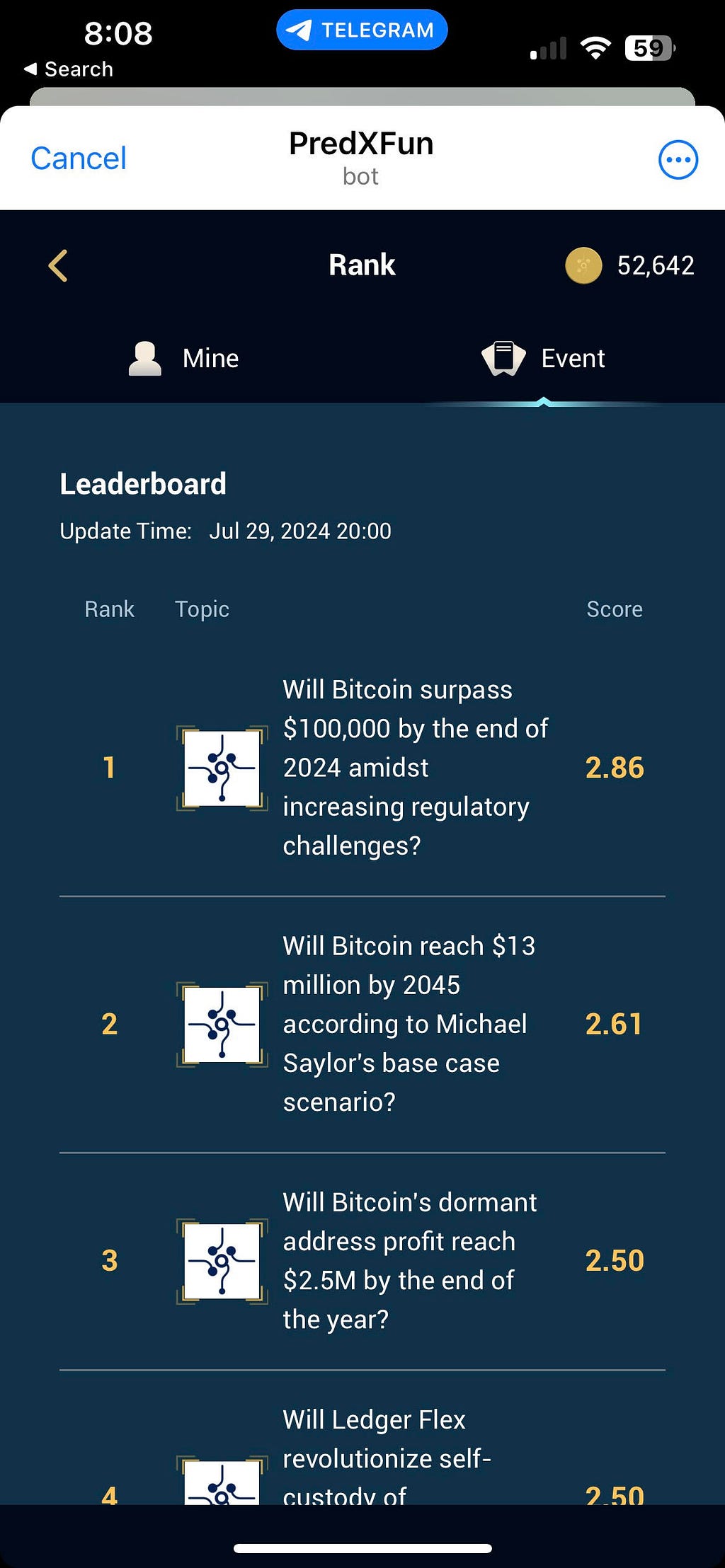Cancel and close the PredXFun bot
The height and width of the screenshot is (1568, 725).
79,158
